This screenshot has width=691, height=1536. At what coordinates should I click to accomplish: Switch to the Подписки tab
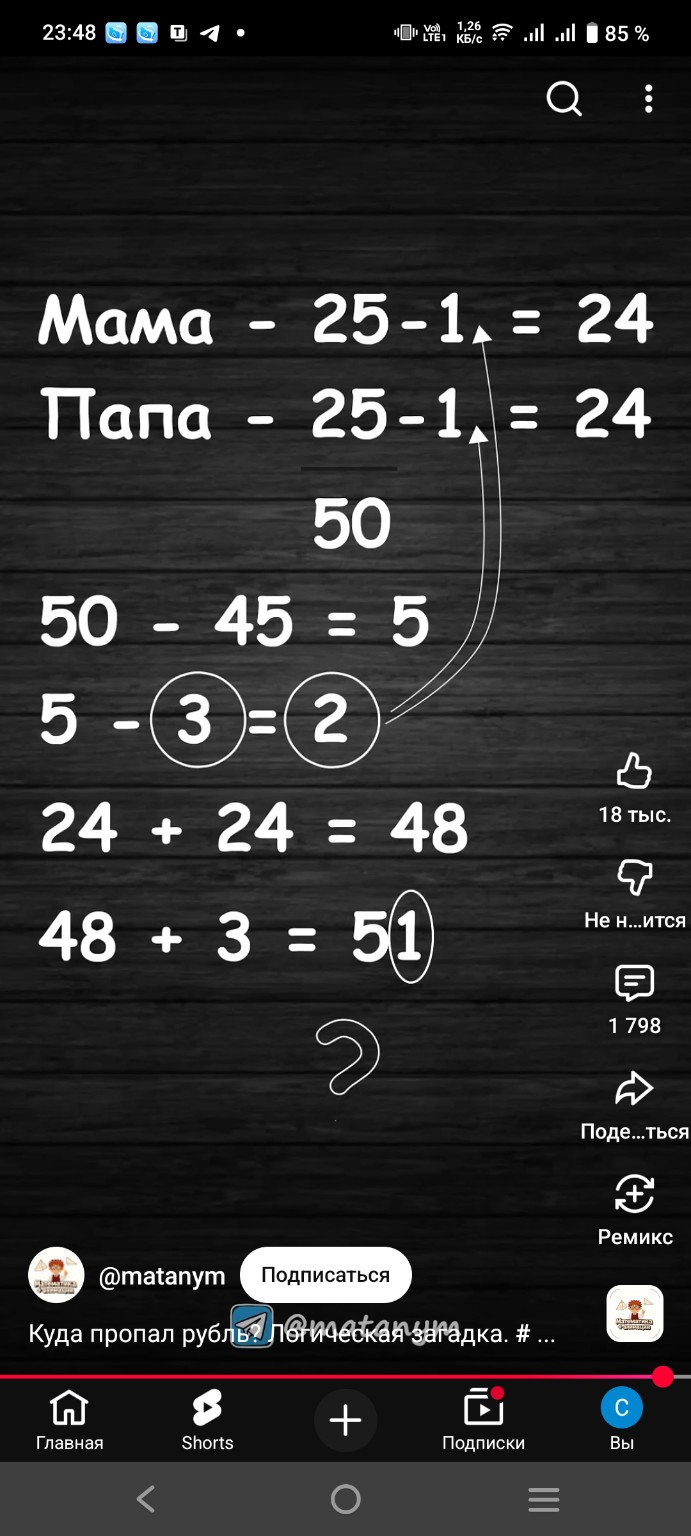click(x=483, y=1418)
